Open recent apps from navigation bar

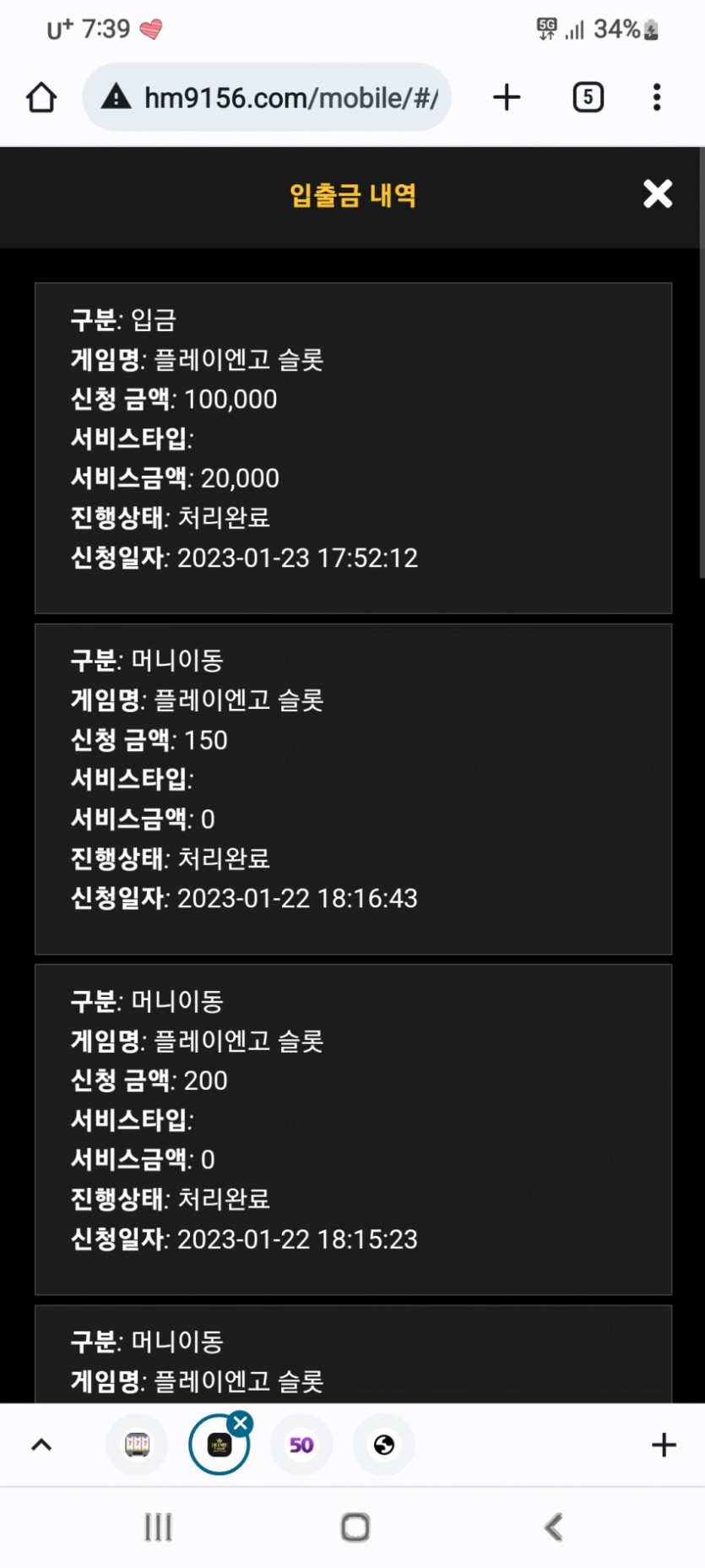(x=158, y=1527)
